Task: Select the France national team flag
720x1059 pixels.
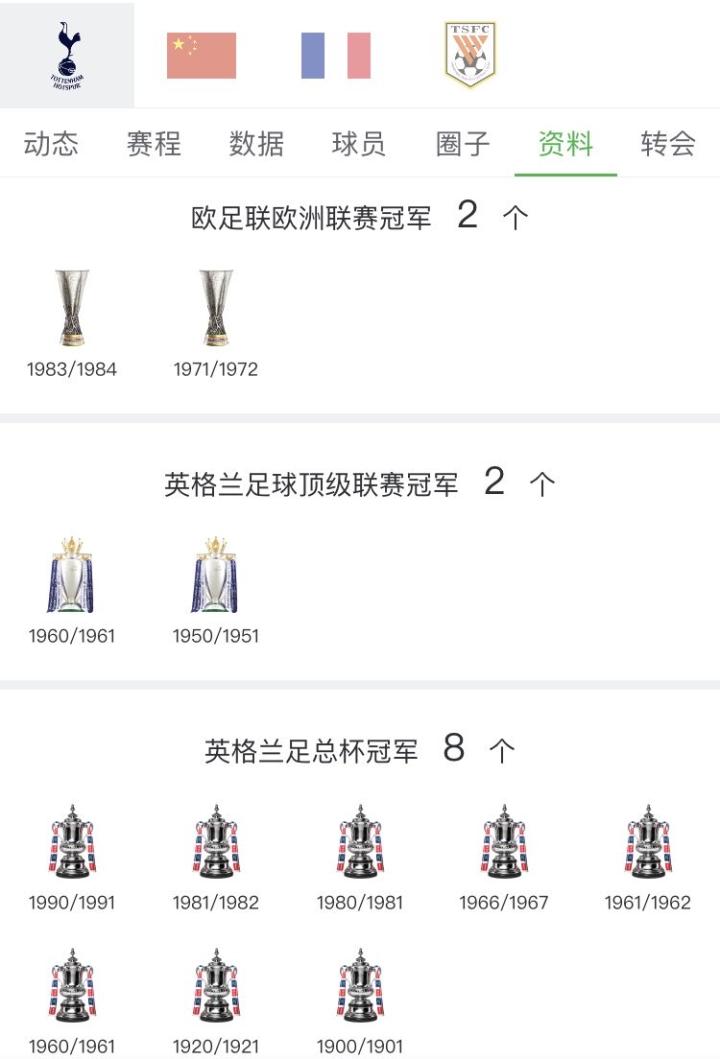Action: (336, 55)
